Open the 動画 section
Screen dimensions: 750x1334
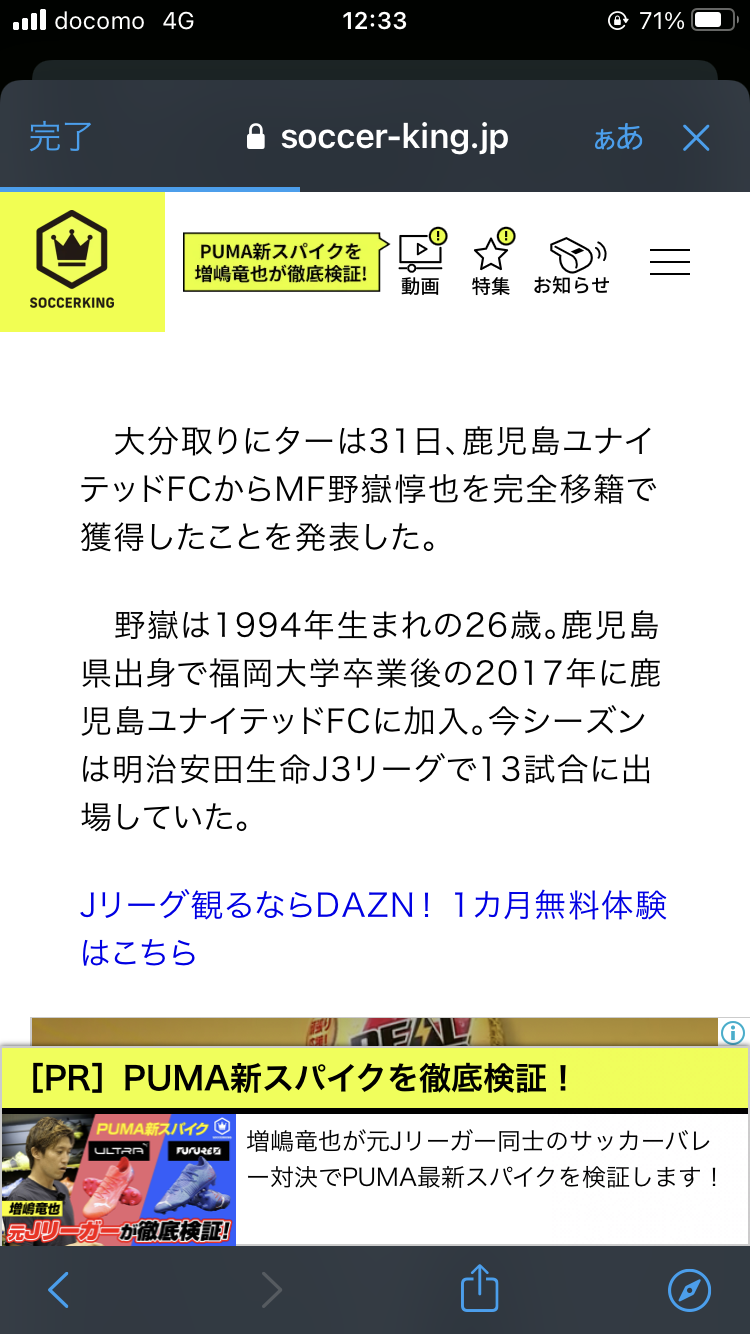(421, 264)
